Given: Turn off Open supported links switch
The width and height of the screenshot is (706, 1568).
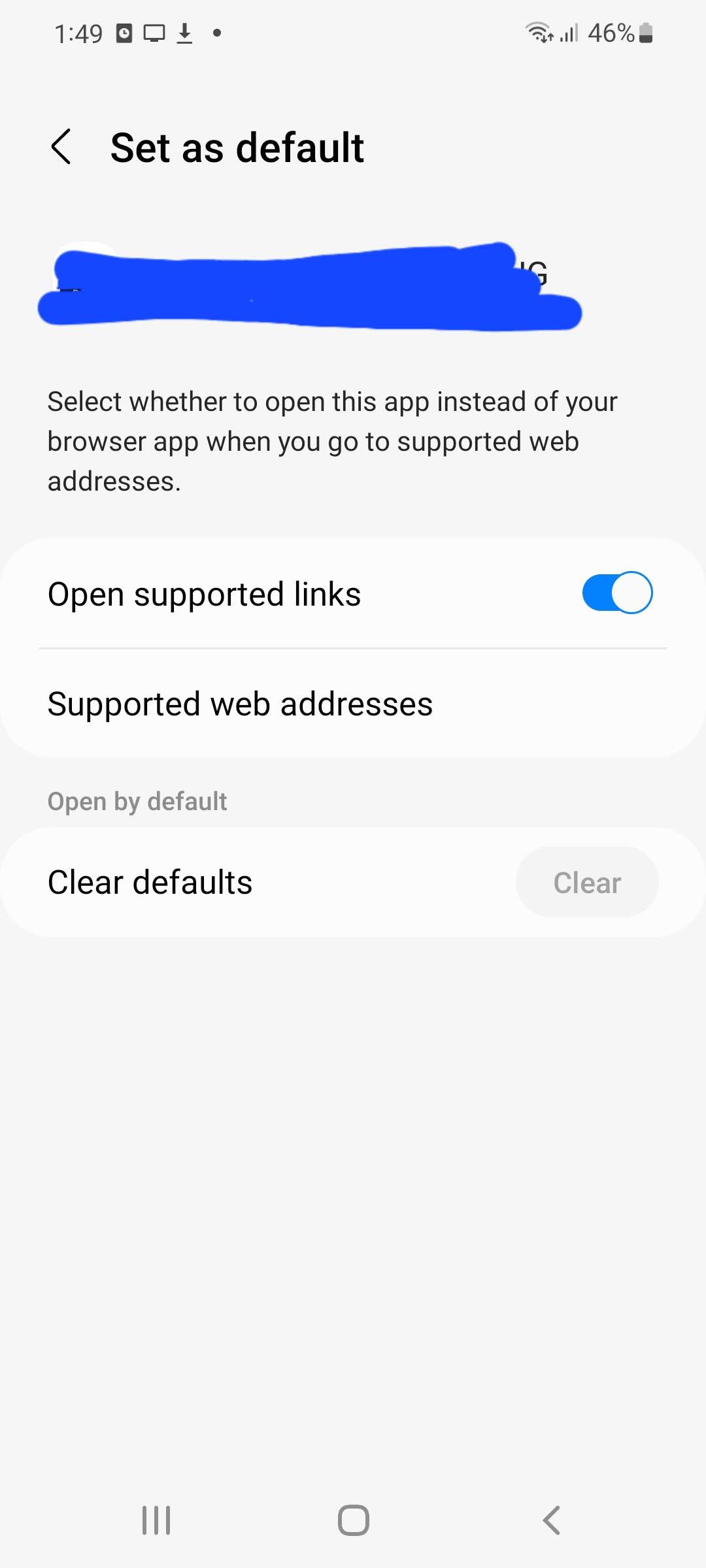Looking at the screenshot, I should point(616,593).
